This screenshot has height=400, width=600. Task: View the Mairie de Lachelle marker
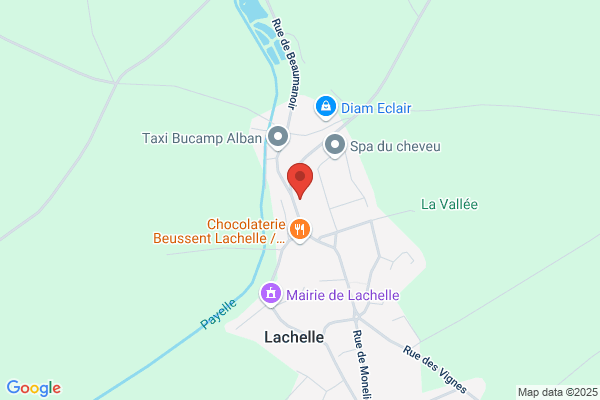(271, 294)
